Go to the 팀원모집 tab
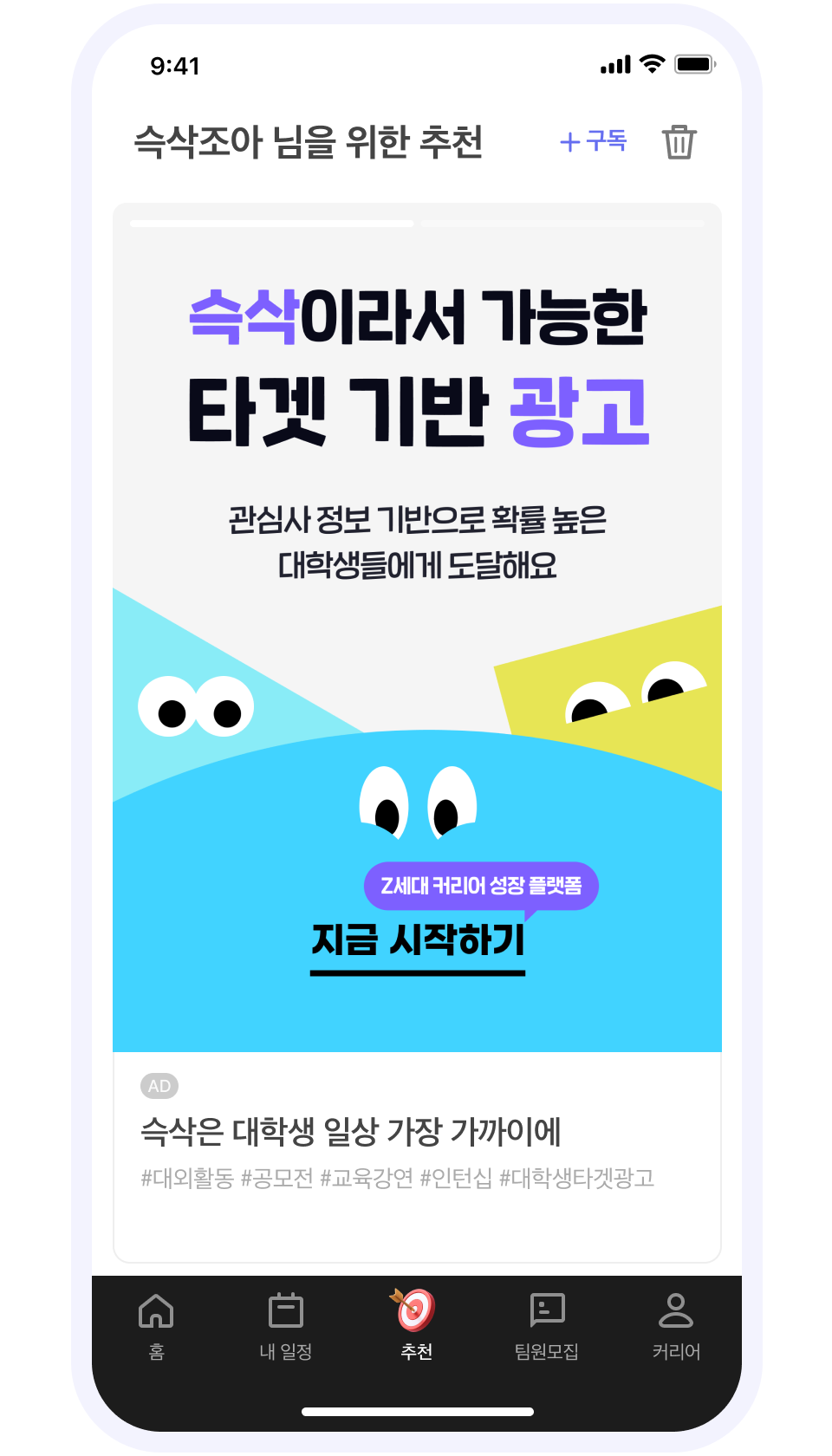 click(546, 1325)
